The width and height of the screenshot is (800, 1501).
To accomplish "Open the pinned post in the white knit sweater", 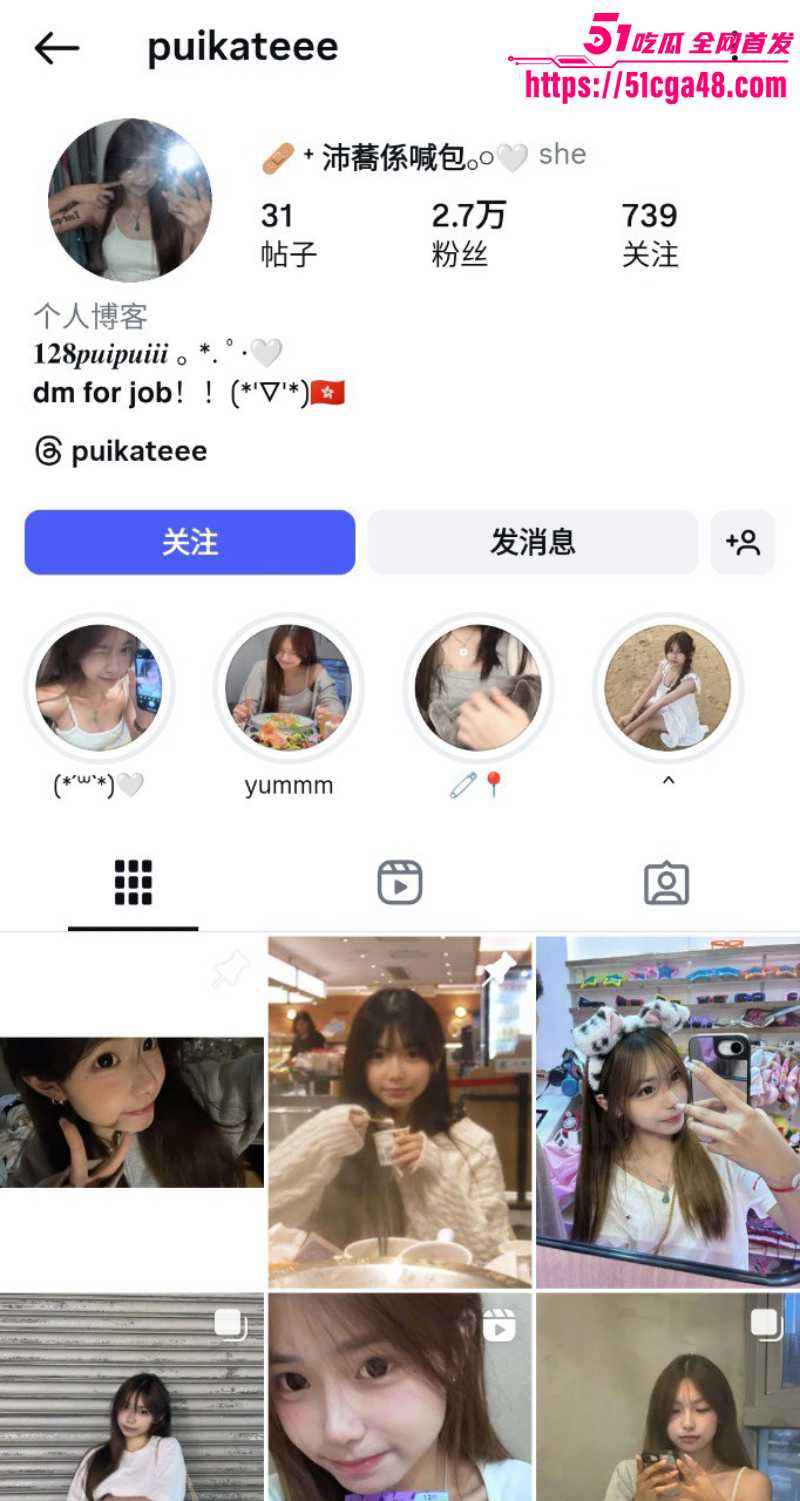I will (400, 1112).
